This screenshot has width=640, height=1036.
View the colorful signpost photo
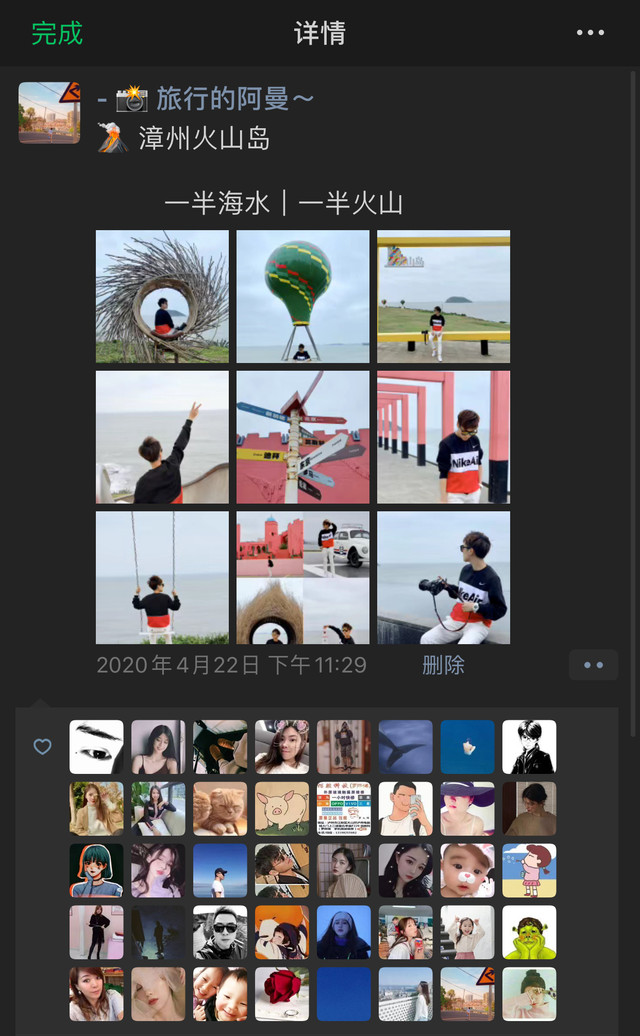click(x=302, y=437)
